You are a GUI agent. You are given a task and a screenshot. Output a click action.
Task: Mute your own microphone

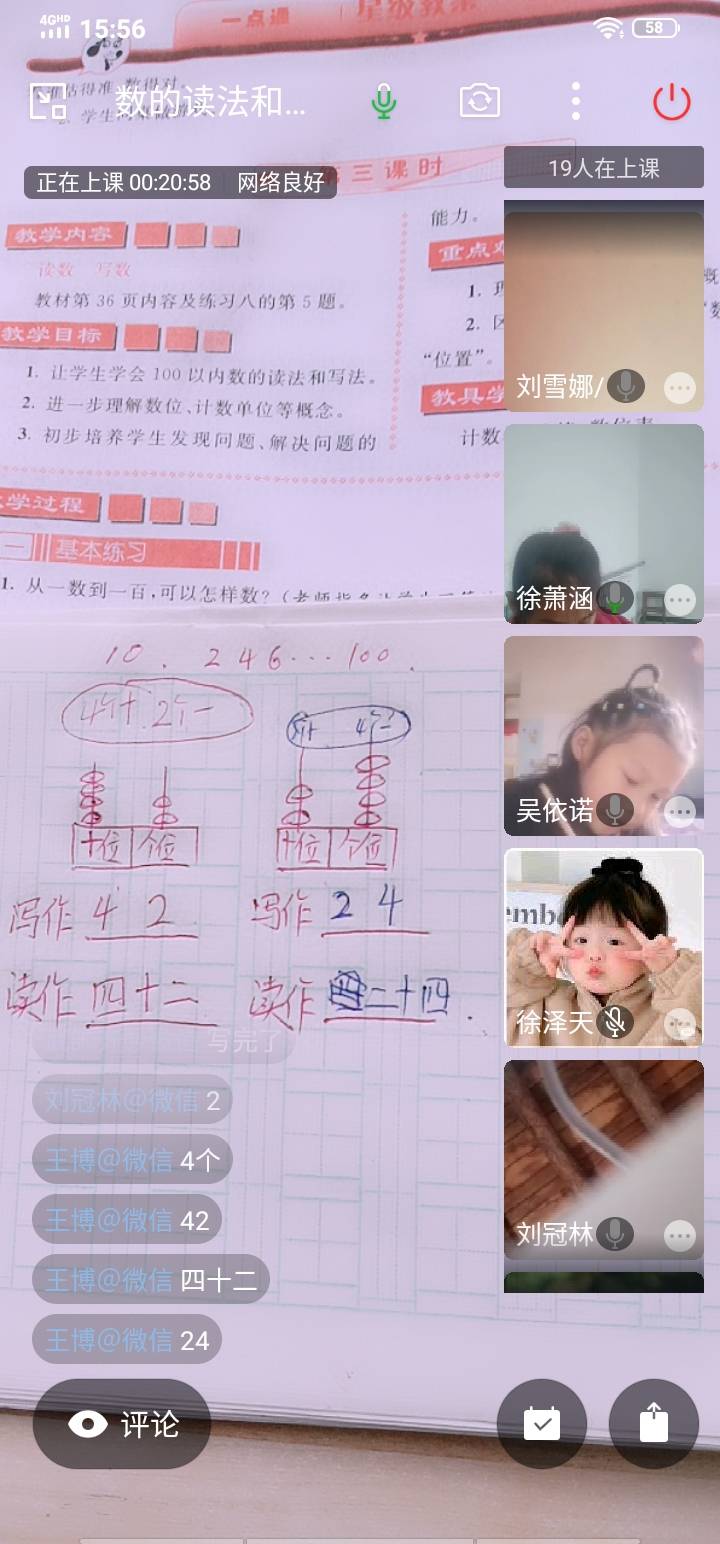(x=383, y=101)
